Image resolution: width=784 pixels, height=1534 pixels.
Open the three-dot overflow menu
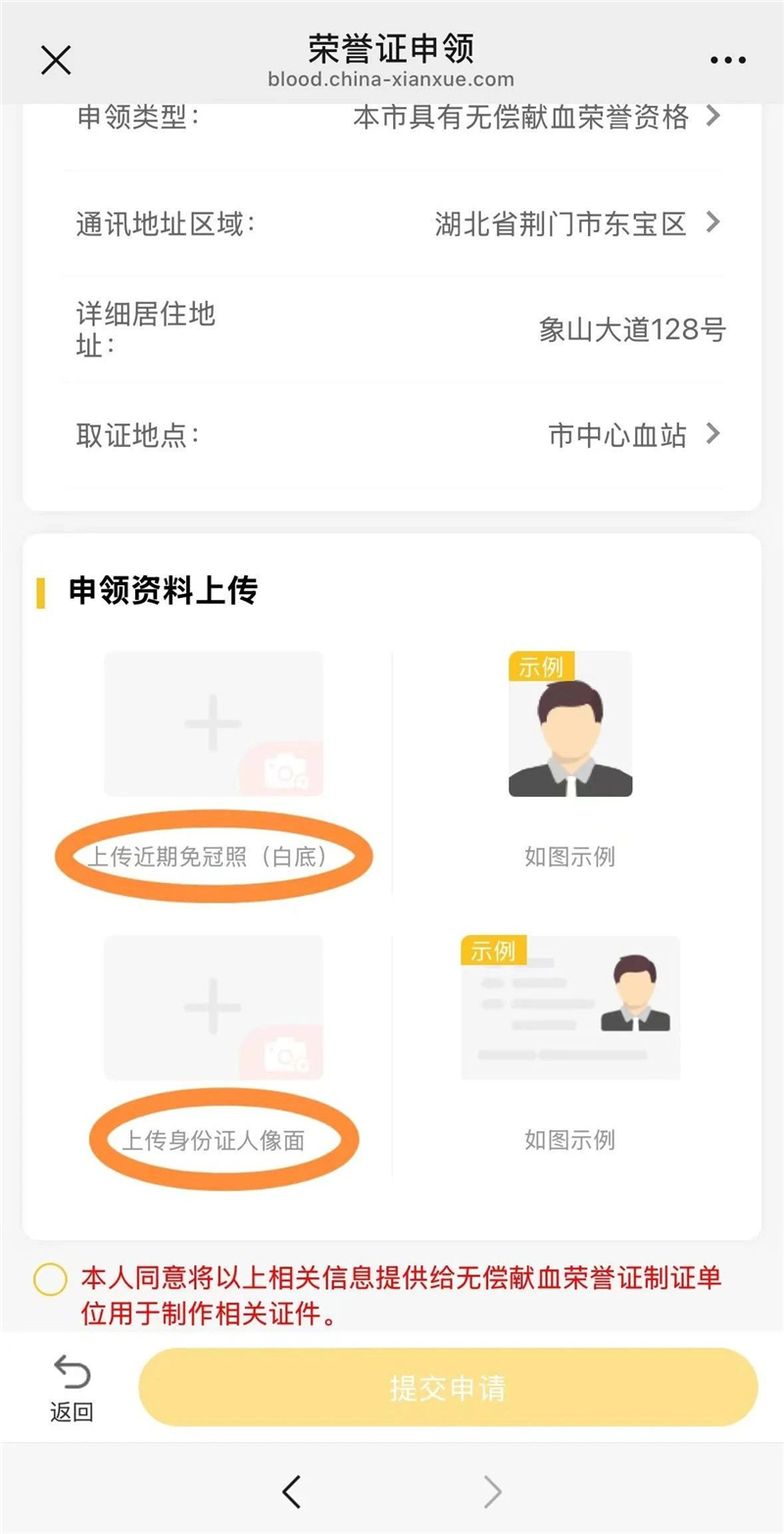[728, 61]
